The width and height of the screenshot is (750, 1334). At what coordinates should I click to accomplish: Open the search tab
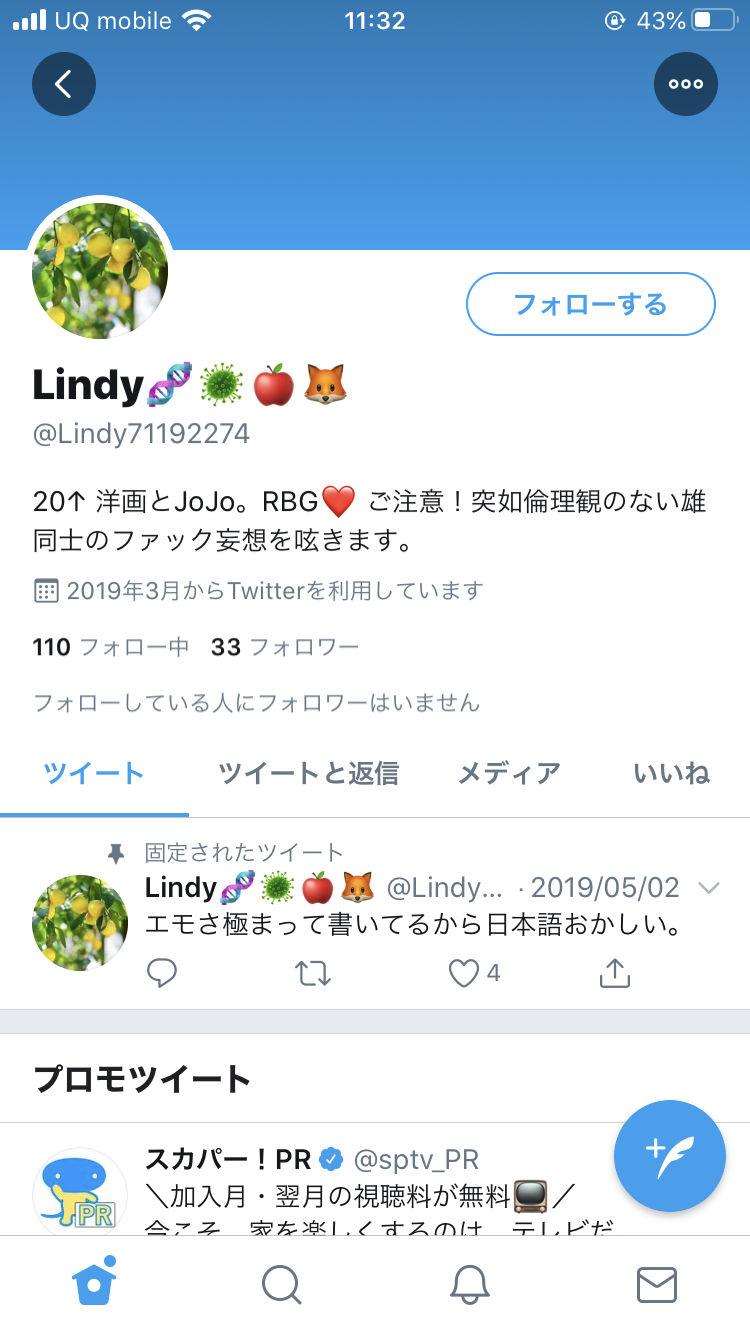pos(281,1284)
